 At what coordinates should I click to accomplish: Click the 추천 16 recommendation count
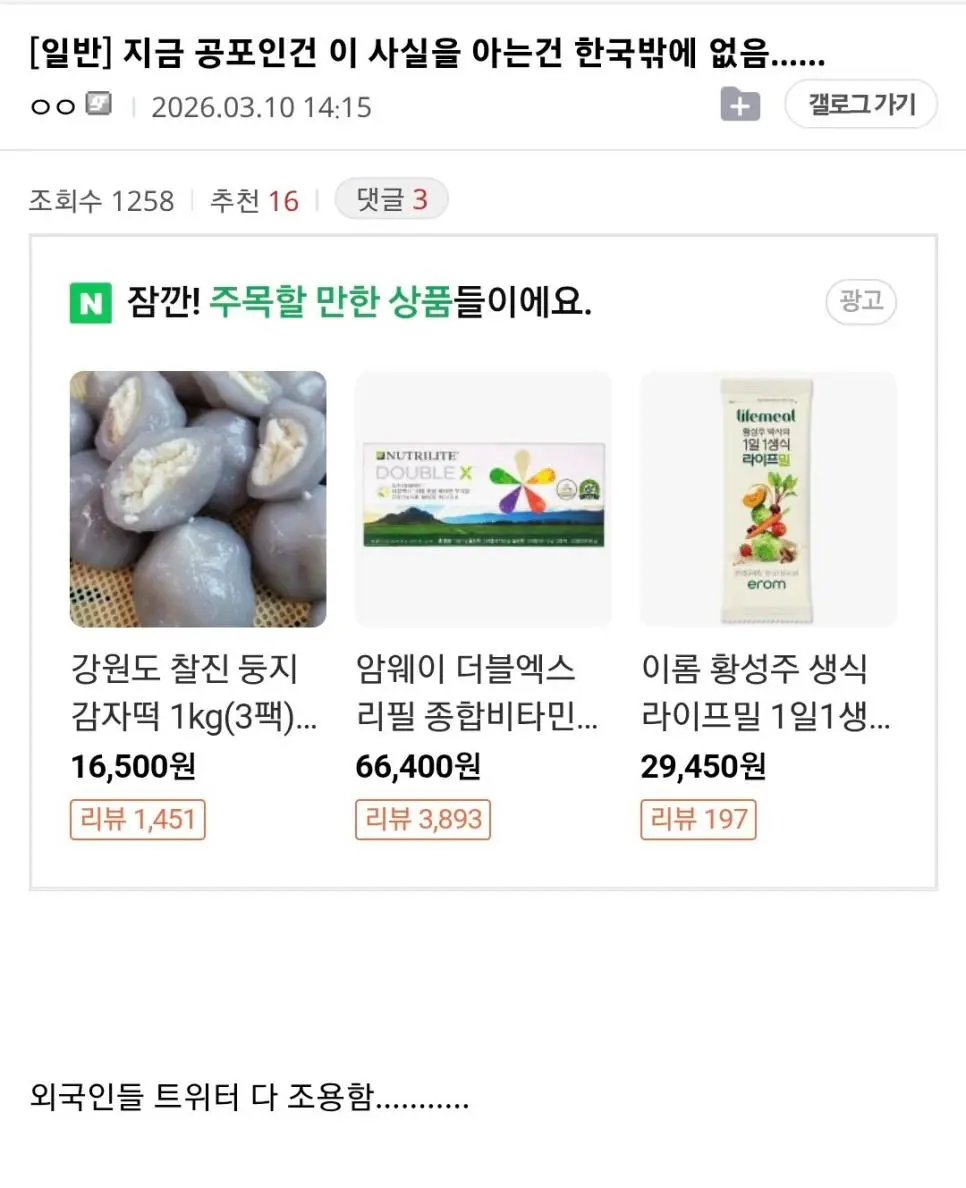255,199
